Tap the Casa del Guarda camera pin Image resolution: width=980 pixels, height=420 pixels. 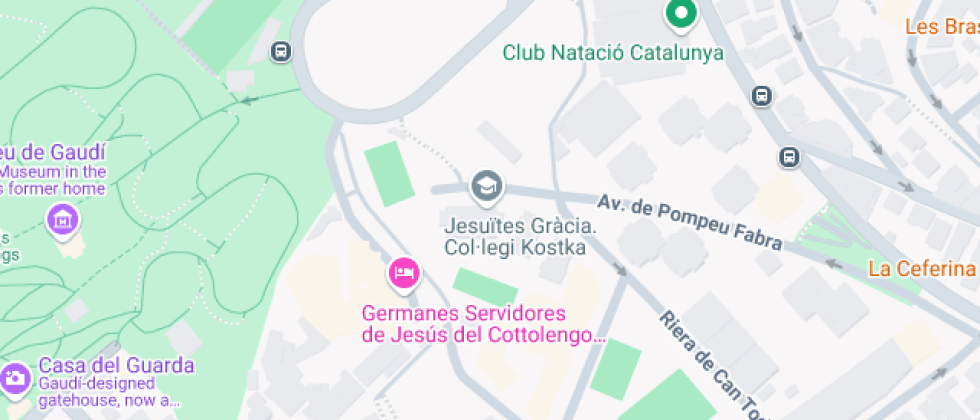click(x=16, y=379)
